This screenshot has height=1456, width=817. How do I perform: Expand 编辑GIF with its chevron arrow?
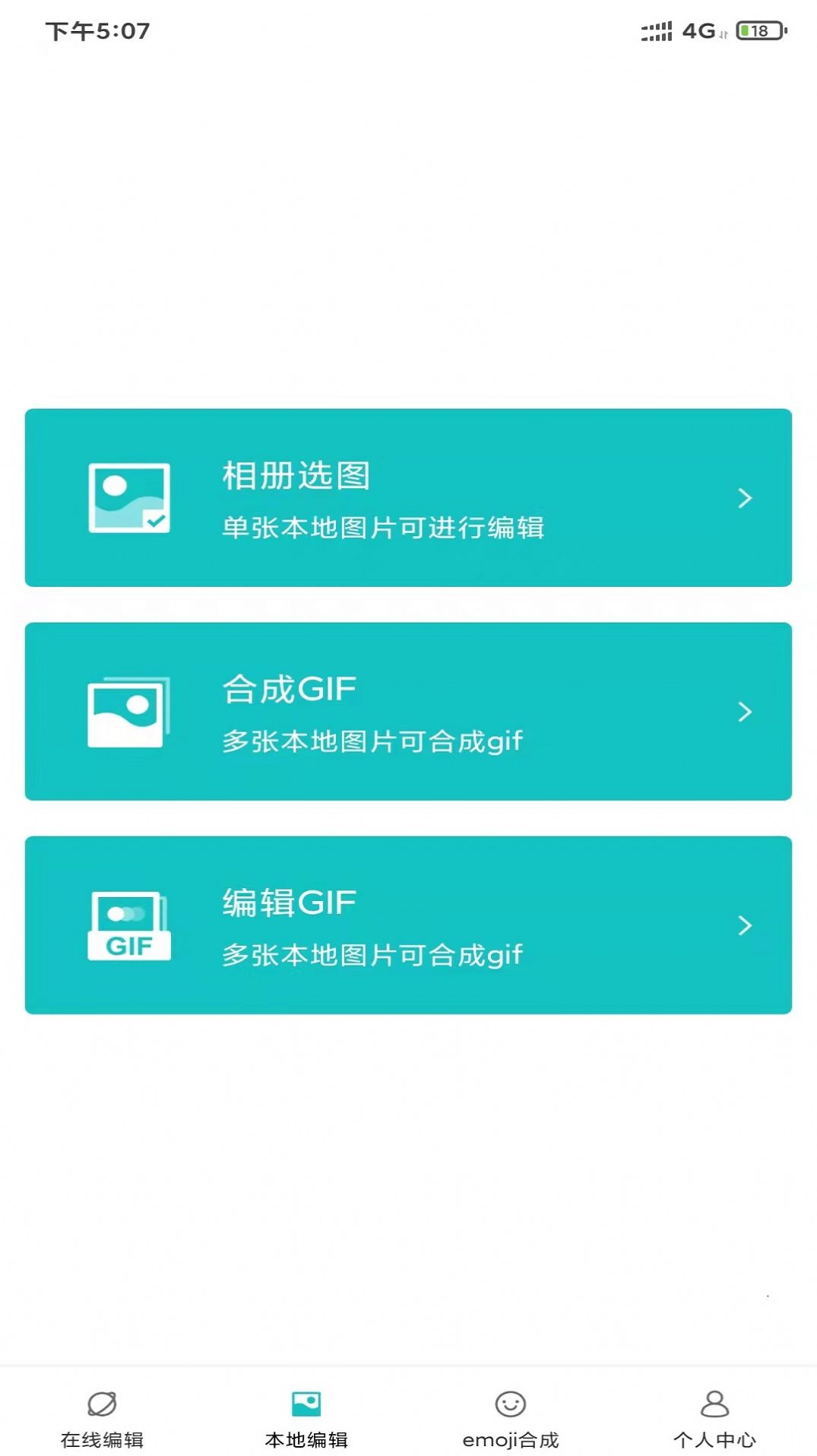pos(743,927)
